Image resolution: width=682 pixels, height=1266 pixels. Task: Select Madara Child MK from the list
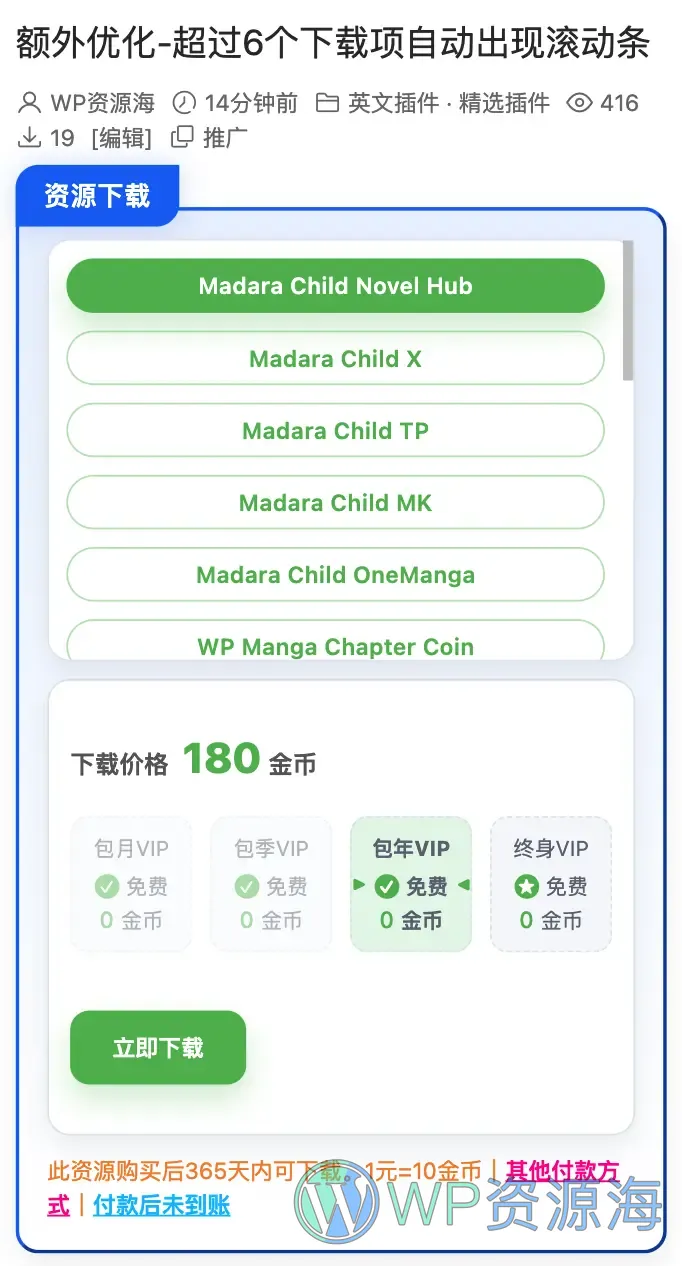(x=335, y=502)
